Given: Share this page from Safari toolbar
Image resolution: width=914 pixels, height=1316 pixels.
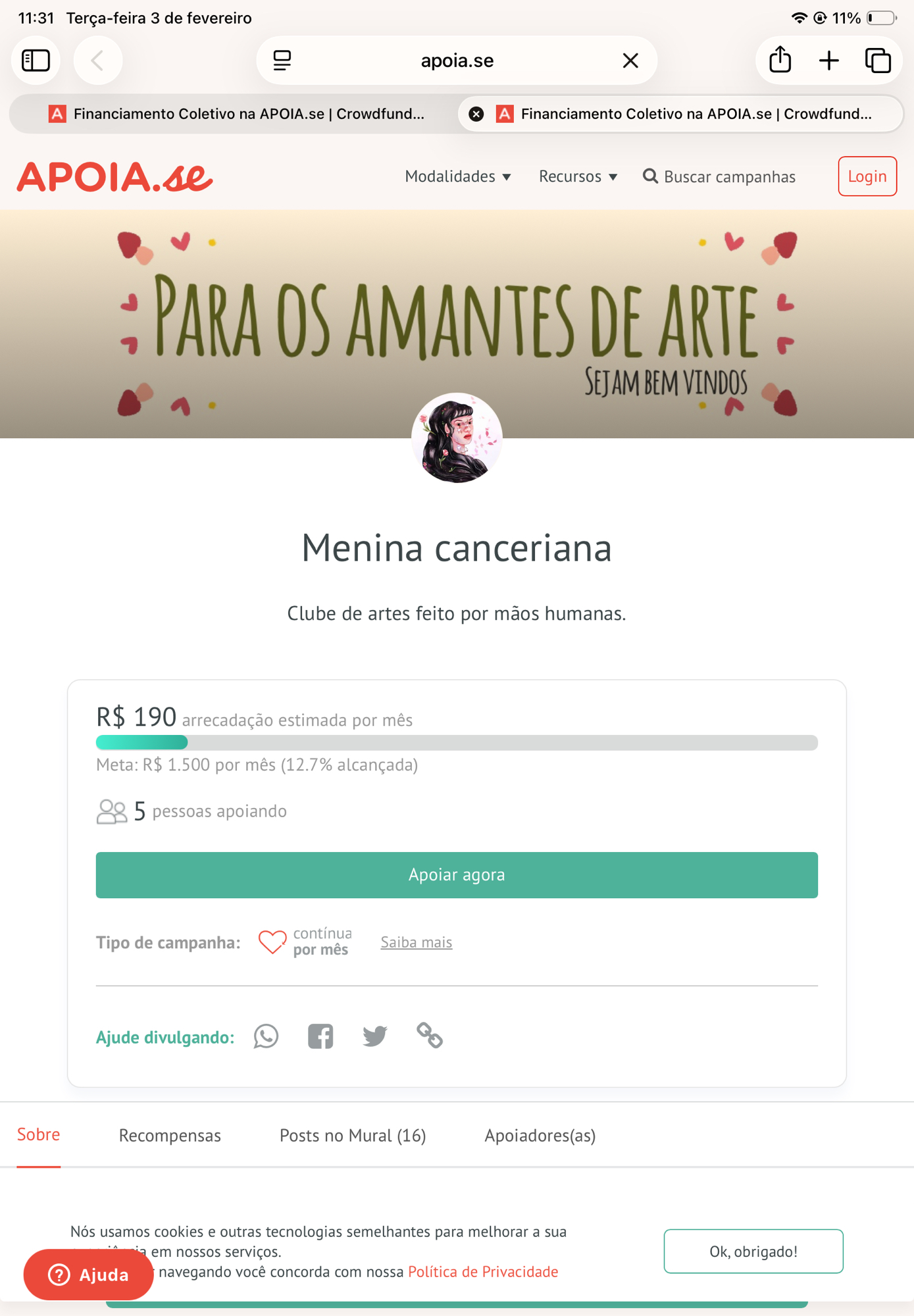Looking at the screenshot, I should click(780, 61).
